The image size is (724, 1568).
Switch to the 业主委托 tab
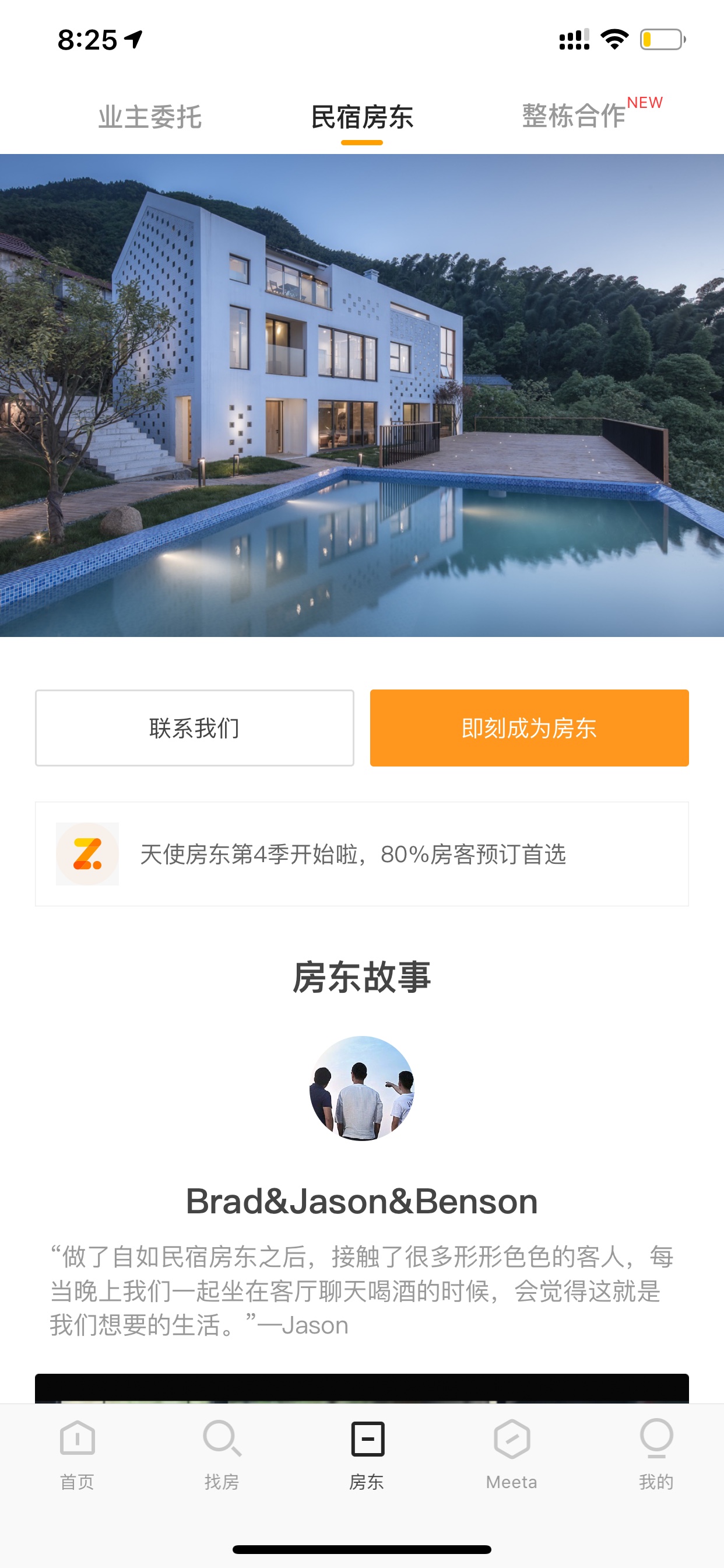150,117
